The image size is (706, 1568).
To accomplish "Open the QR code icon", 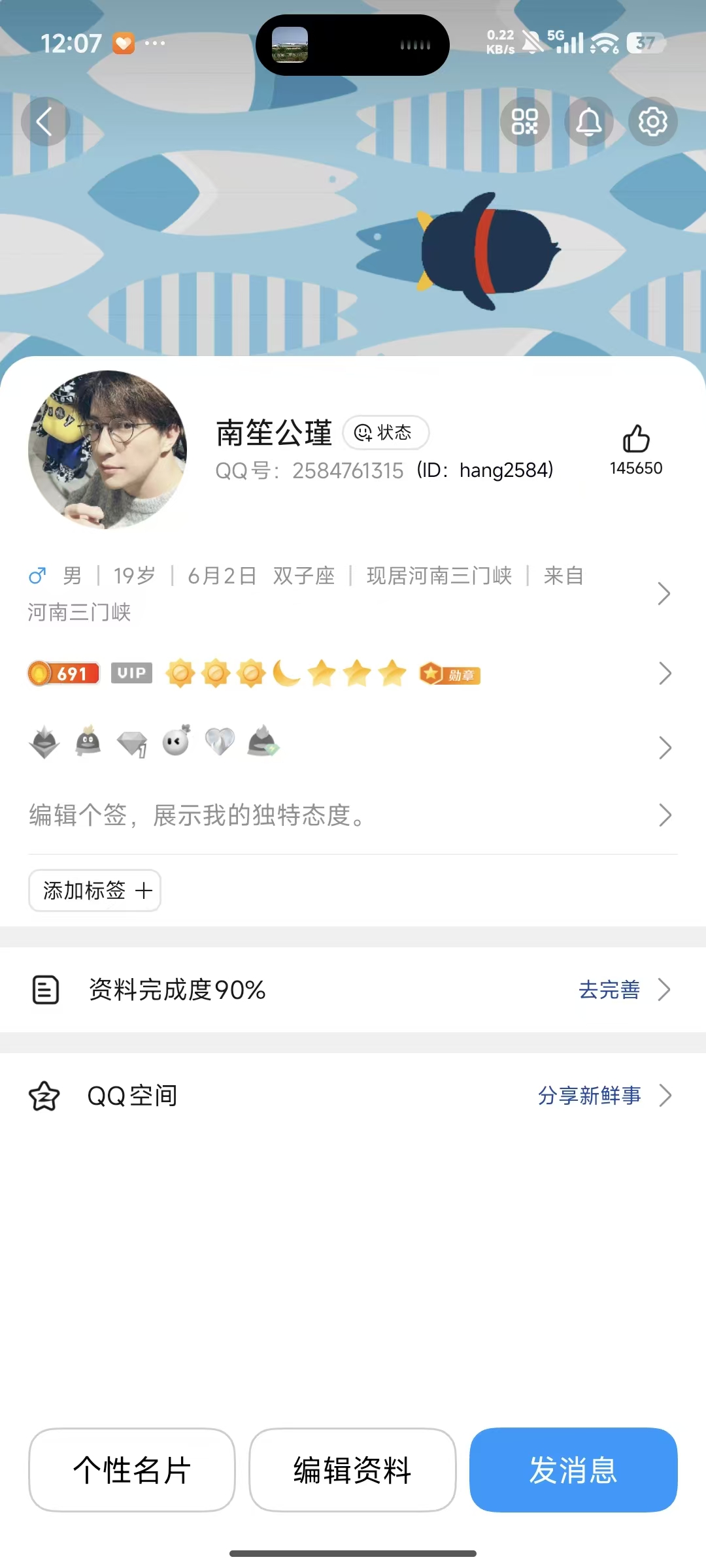I will 524,122.
